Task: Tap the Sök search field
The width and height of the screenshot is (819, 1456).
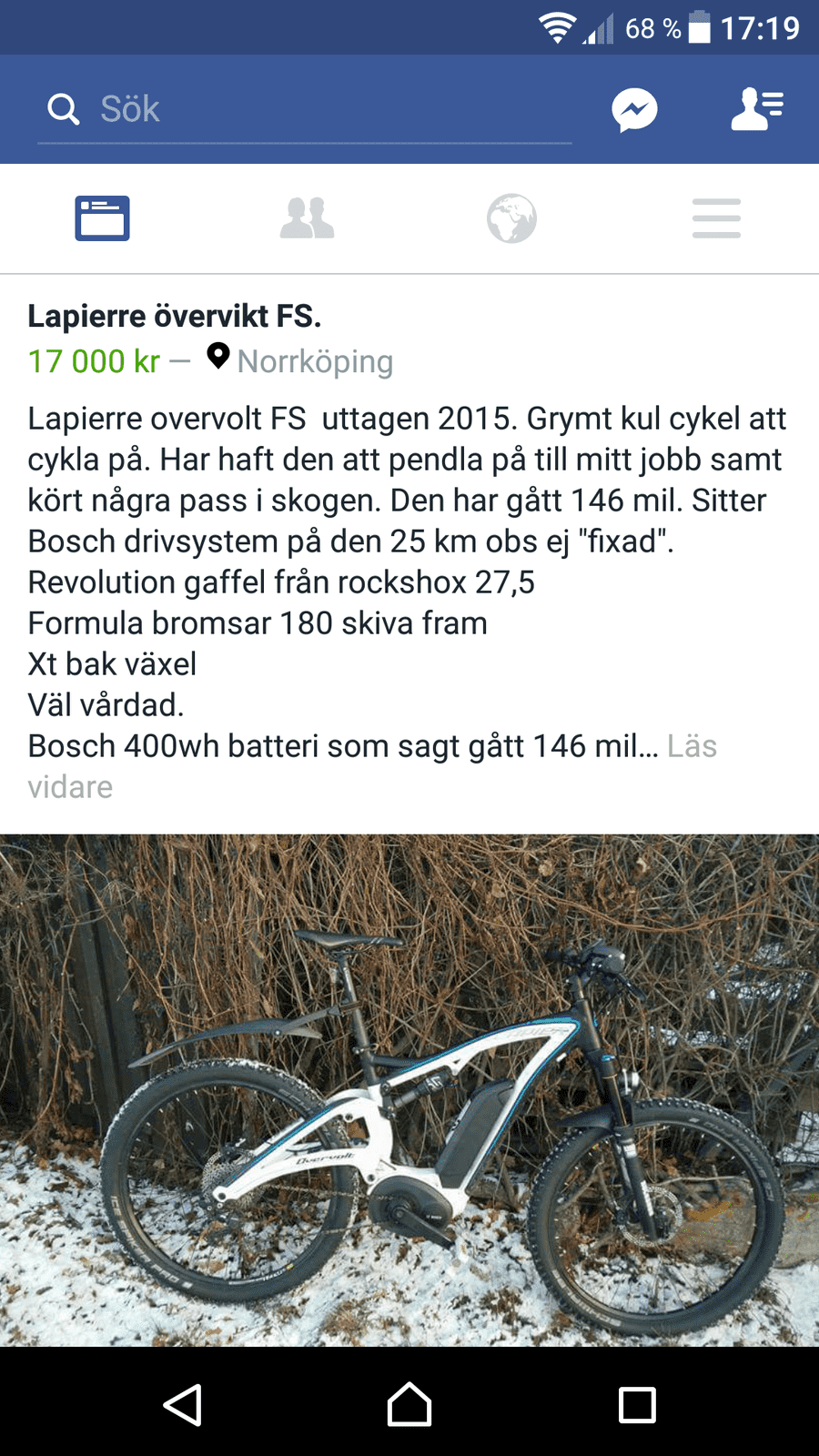Action: pos(305,109)
